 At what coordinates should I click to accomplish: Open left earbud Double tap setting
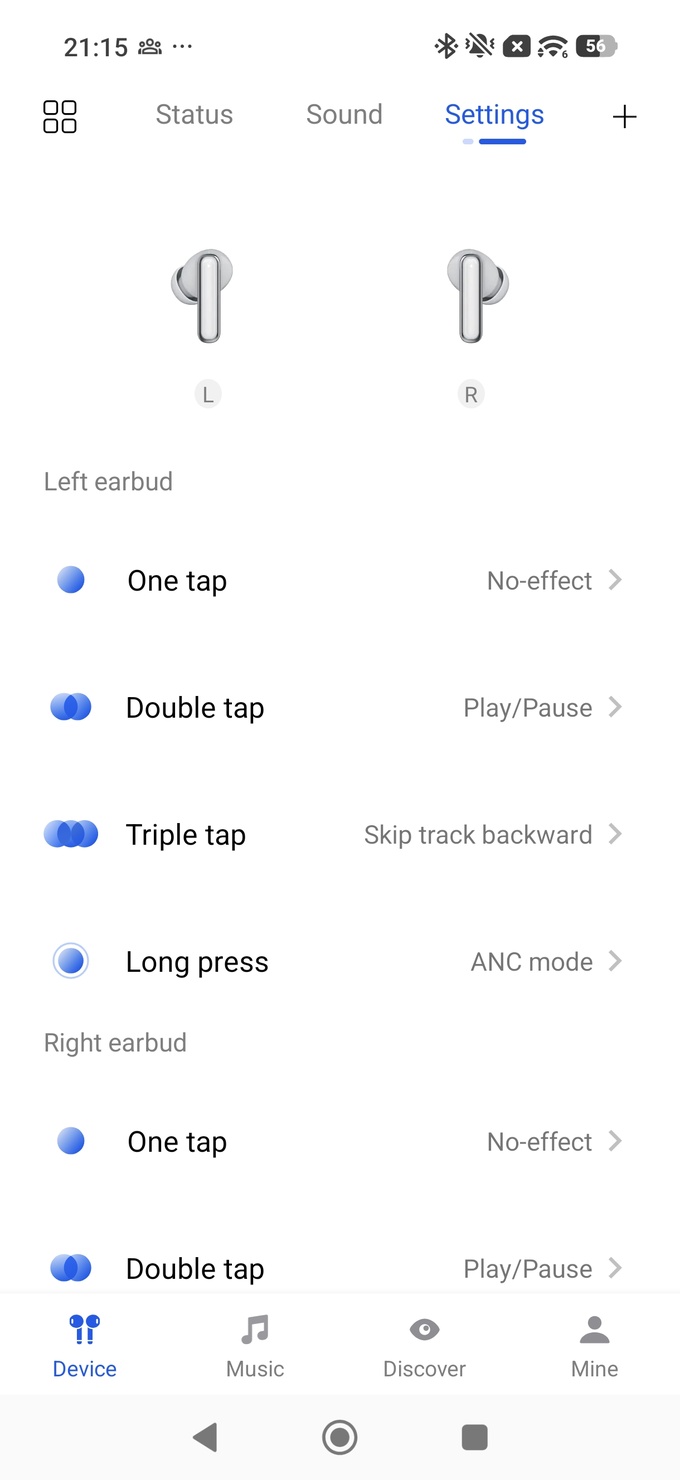340,708
